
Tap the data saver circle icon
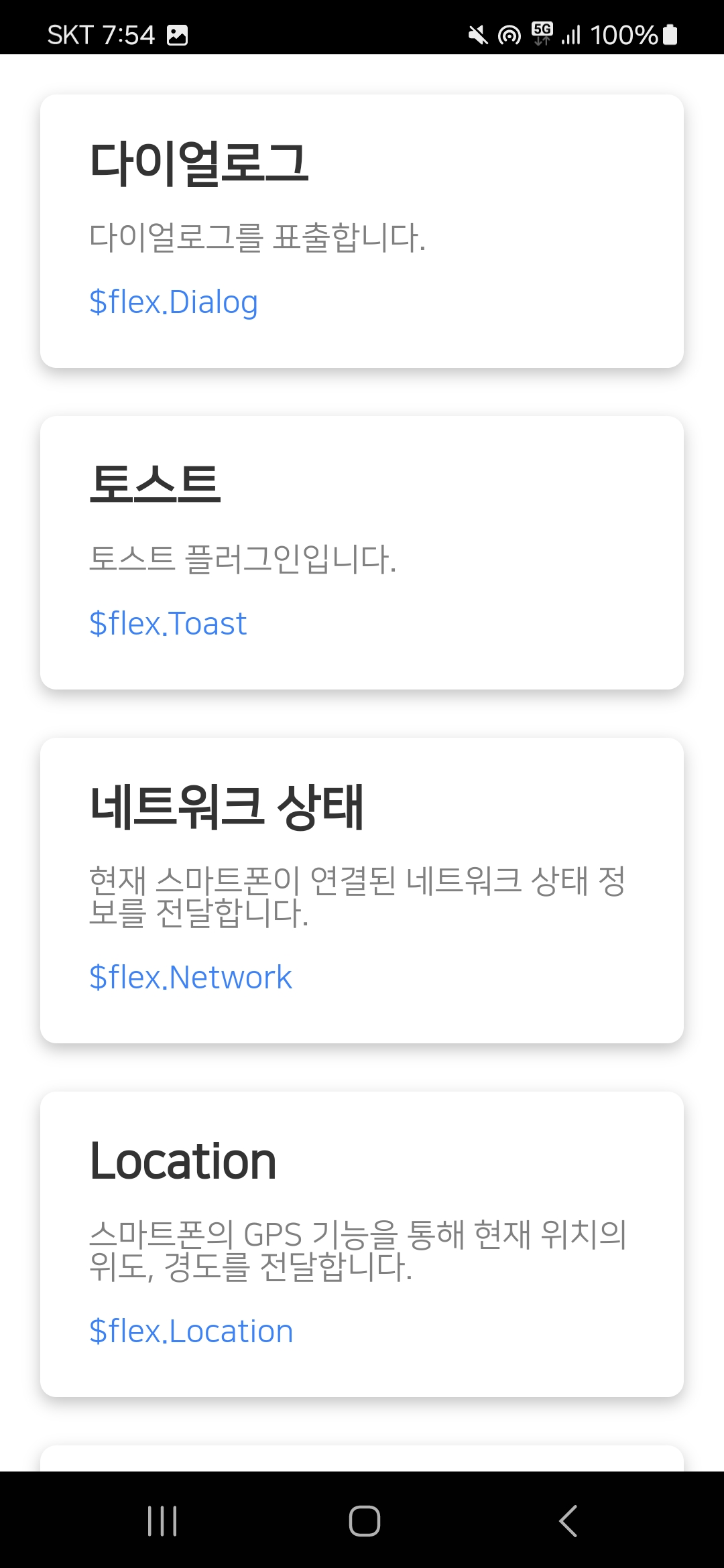coord(509,35)
